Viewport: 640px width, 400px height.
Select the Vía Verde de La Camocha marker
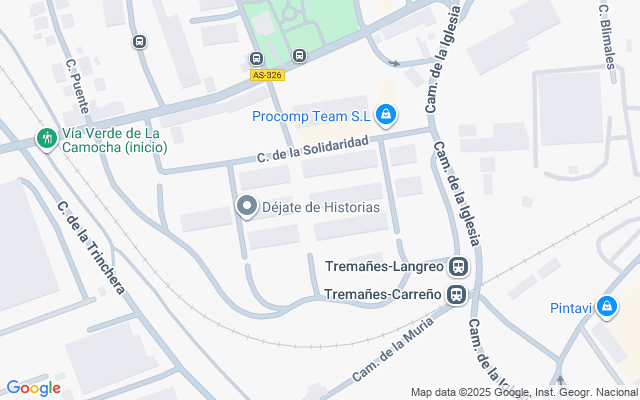click(x=46, y=138)
